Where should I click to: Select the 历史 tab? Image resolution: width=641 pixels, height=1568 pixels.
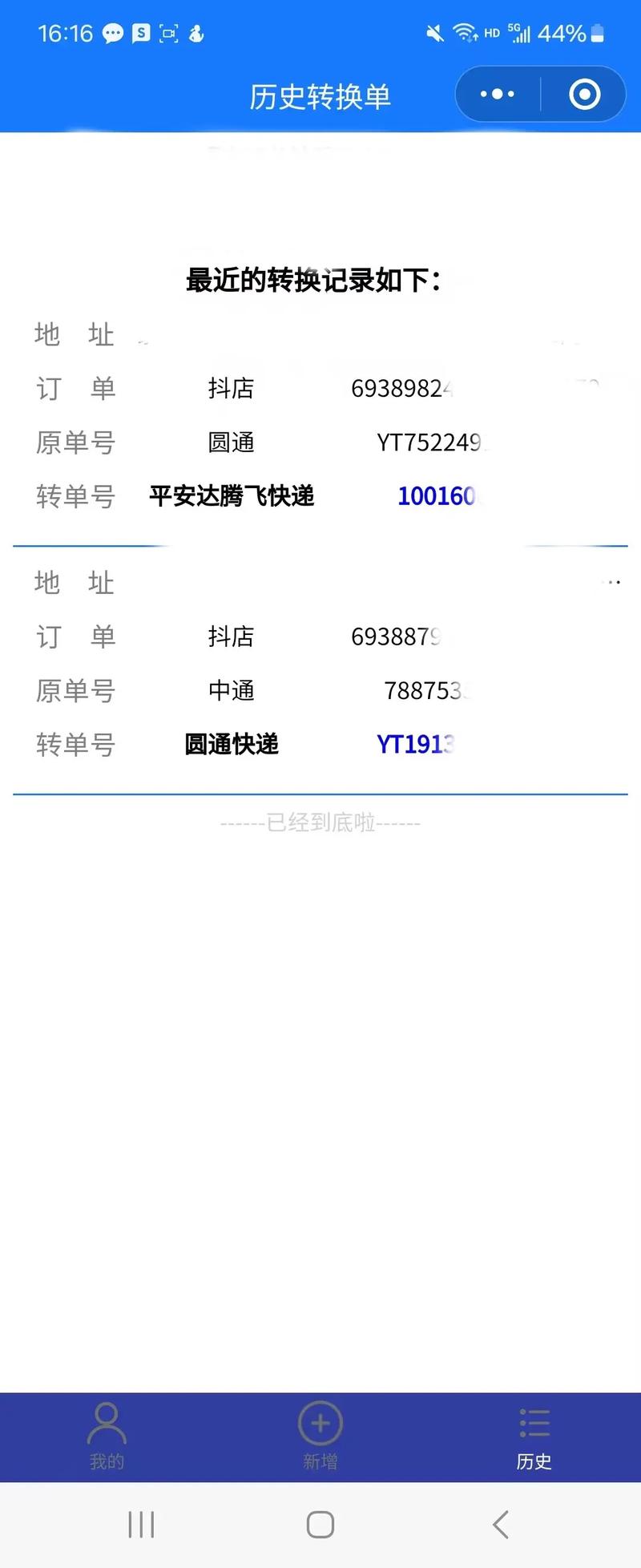click(x=534, y=1437)
